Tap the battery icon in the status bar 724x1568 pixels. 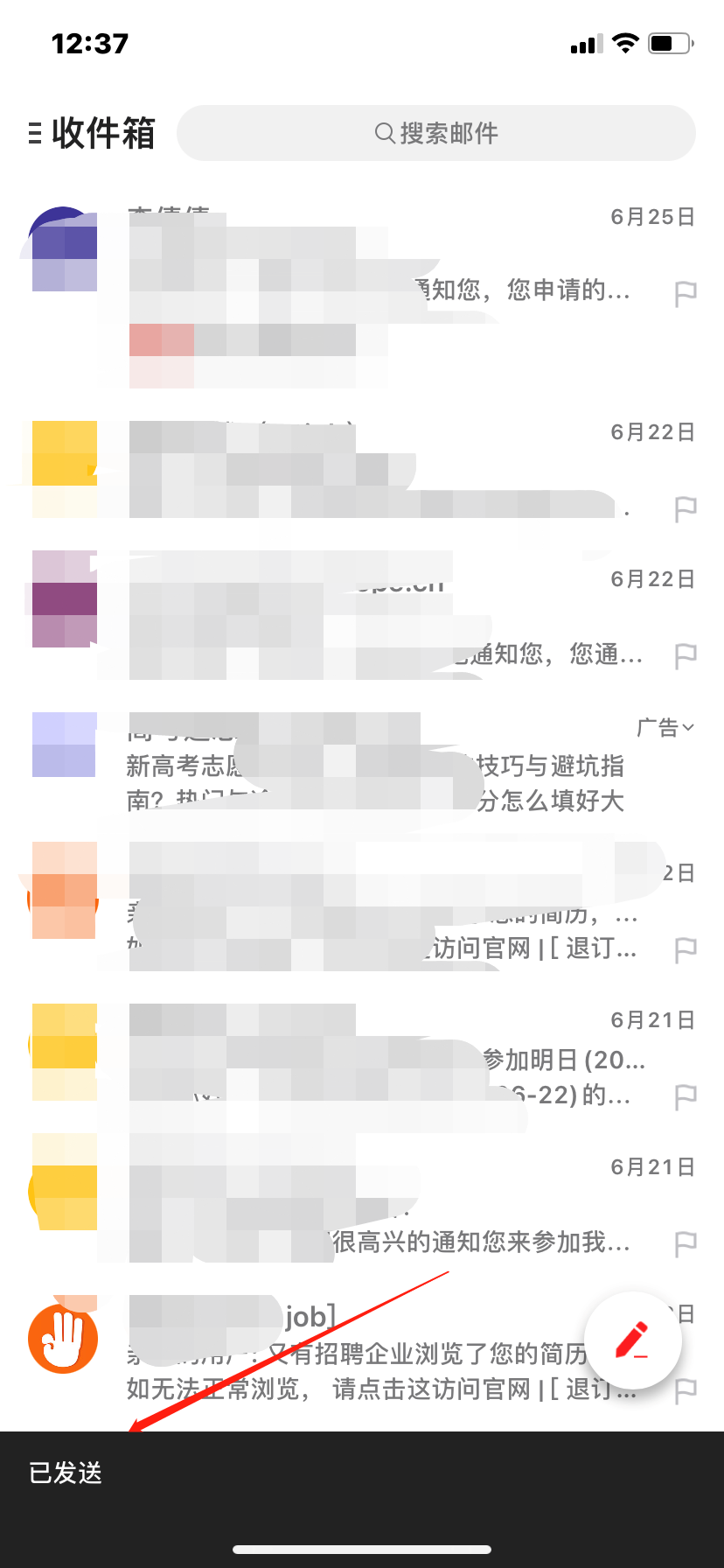[x=670, y=42]
